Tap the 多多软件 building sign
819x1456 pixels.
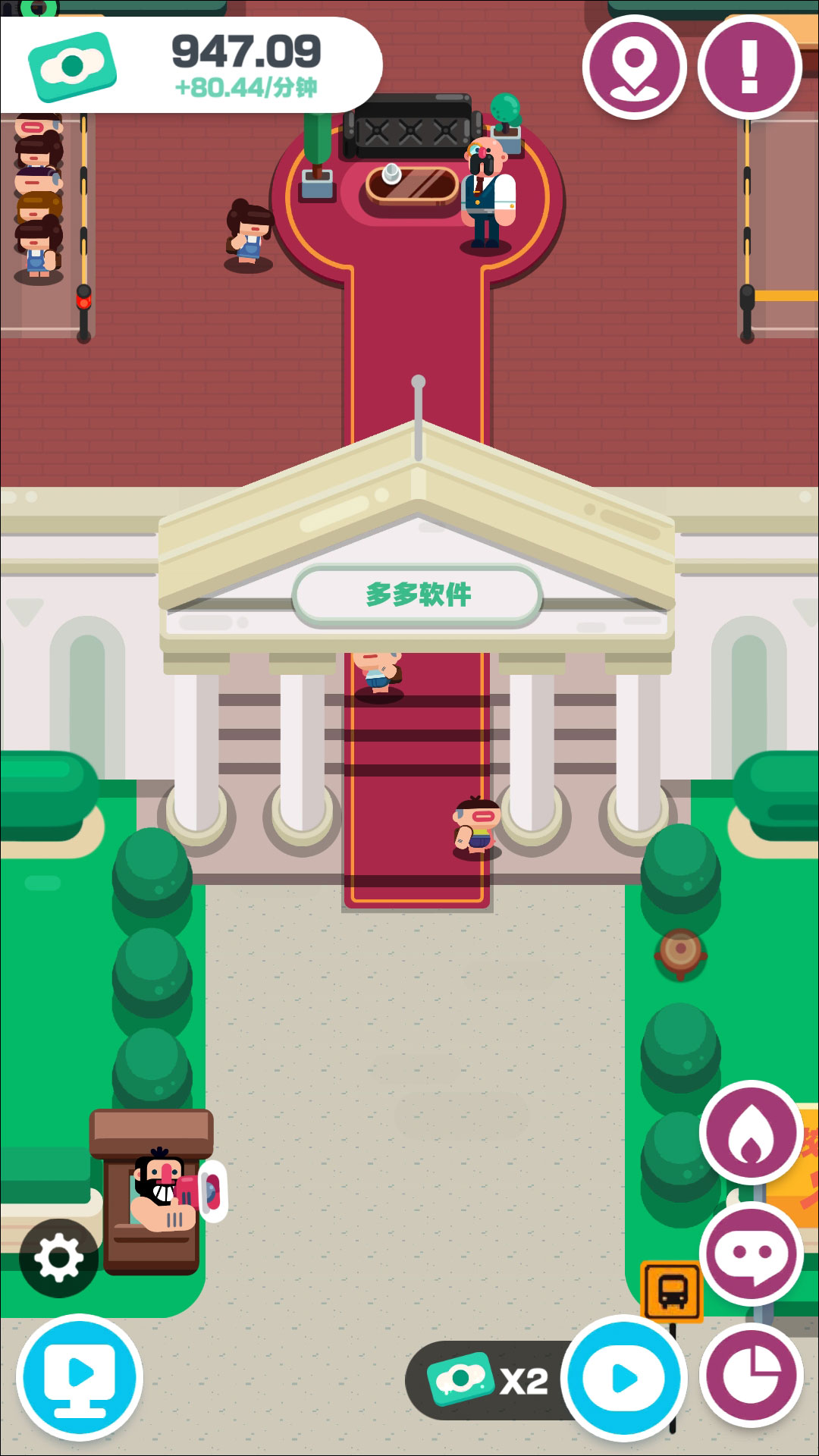pyautogui.click(x=418, y=595)
